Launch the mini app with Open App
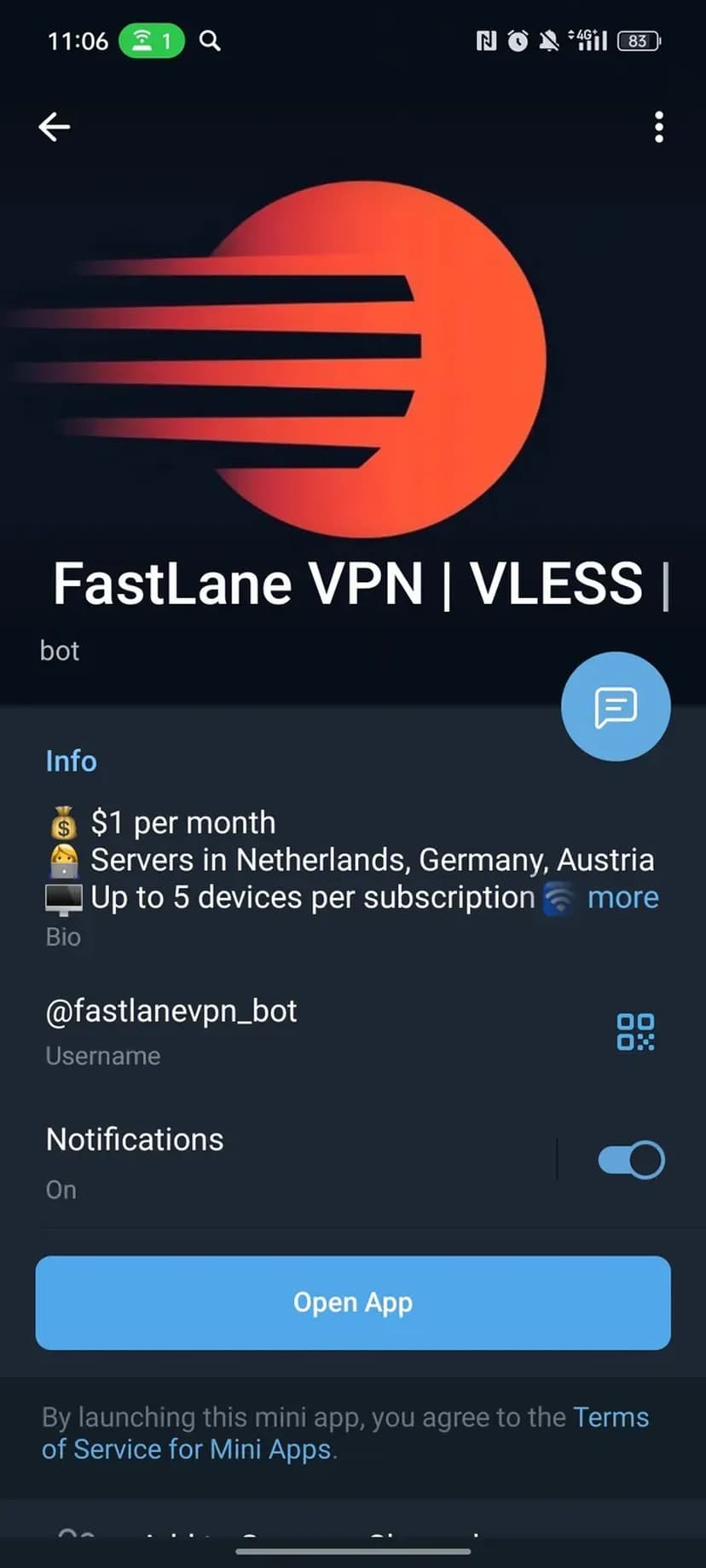Image resolution: width=706 pixels, height=1568 pixels. (353, 1302)
